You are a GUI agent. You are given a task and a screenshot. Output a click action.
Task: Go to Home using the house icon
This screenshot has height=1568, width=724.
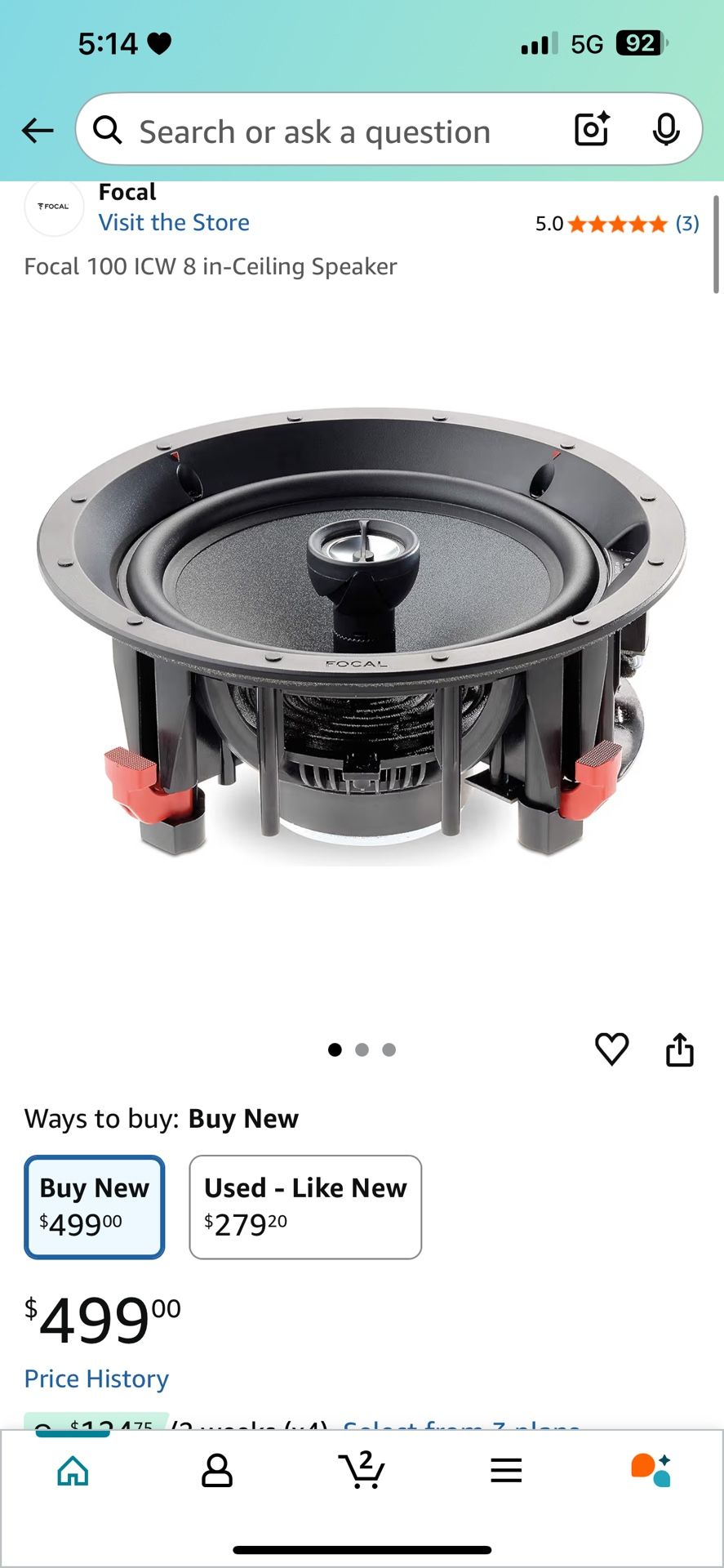click(72, 1472)
